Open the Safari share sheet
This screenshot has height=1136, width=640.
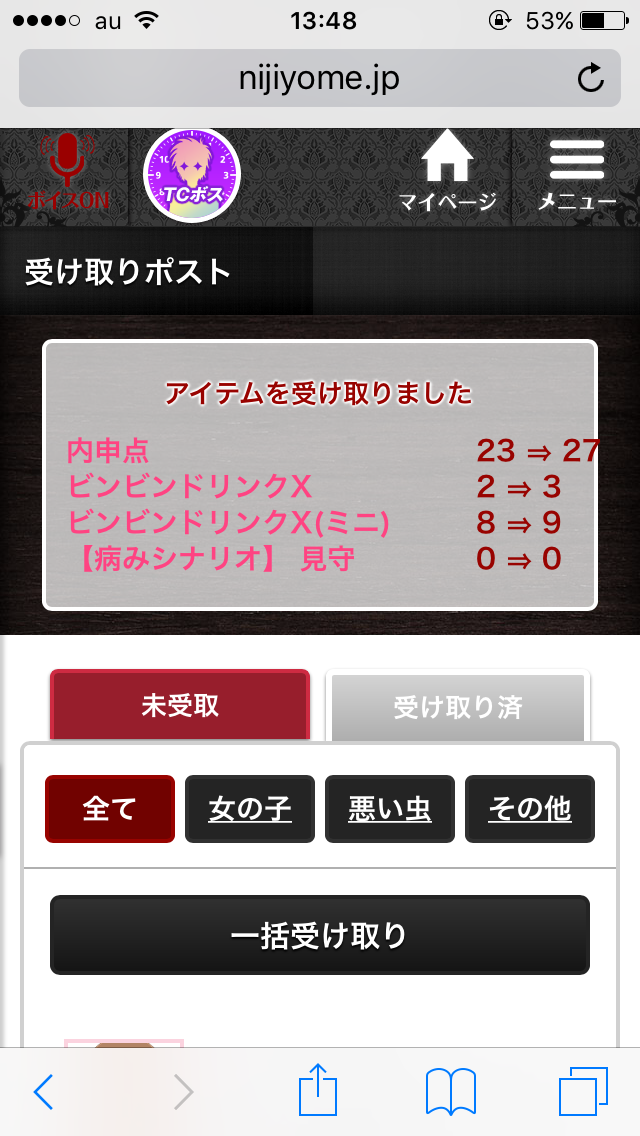click(320, 1090)
